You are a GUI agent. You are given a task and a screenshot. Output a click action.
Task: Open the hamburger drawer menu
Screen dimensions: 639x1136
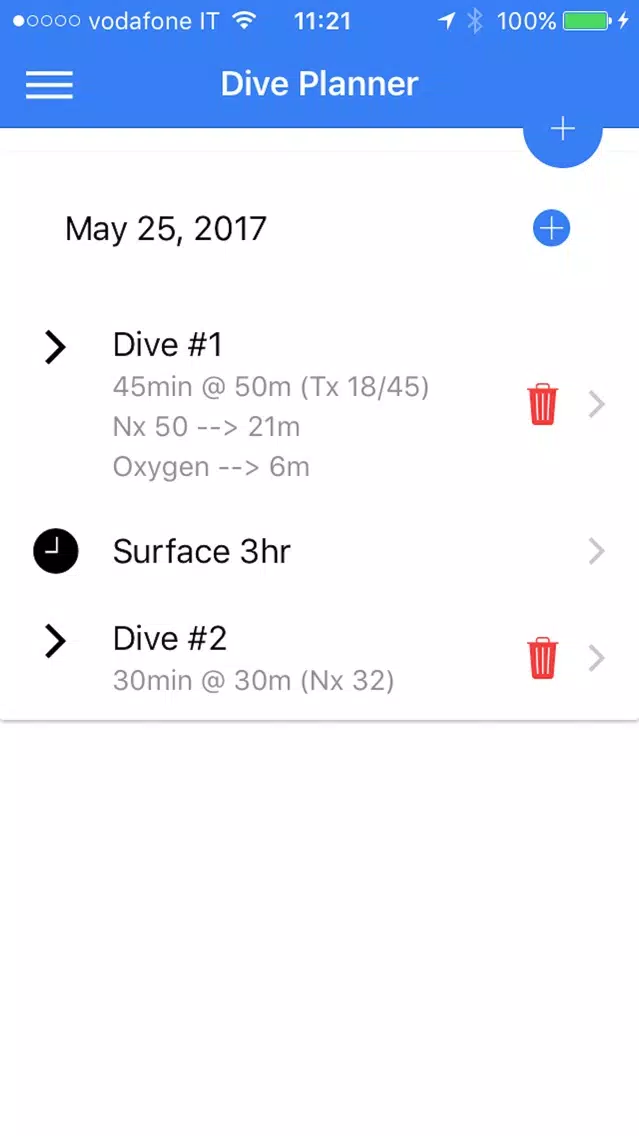click(x=49, y=85)
